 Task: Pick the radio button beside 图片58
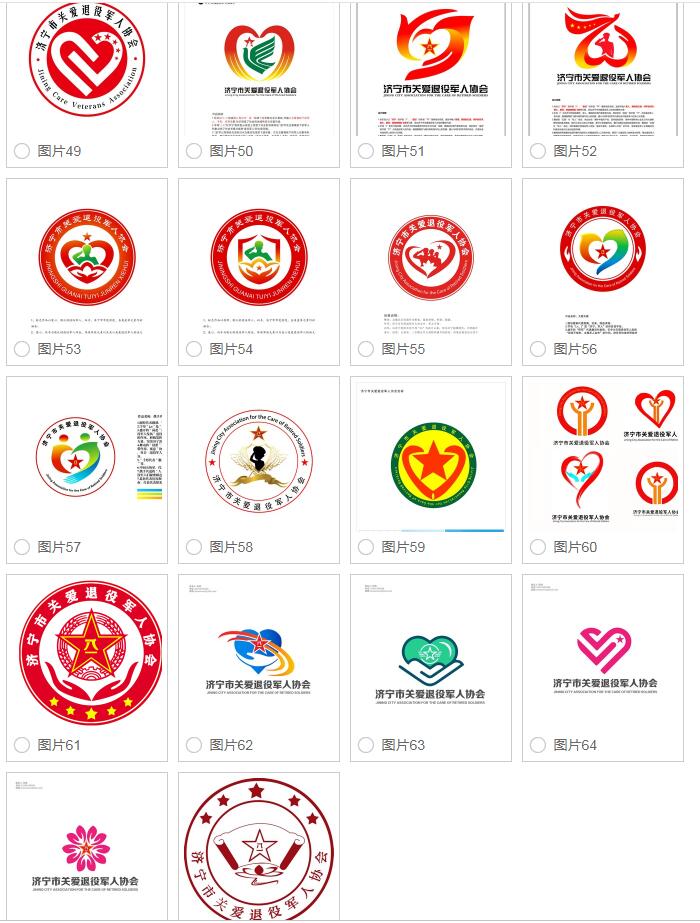coord(194,547)
